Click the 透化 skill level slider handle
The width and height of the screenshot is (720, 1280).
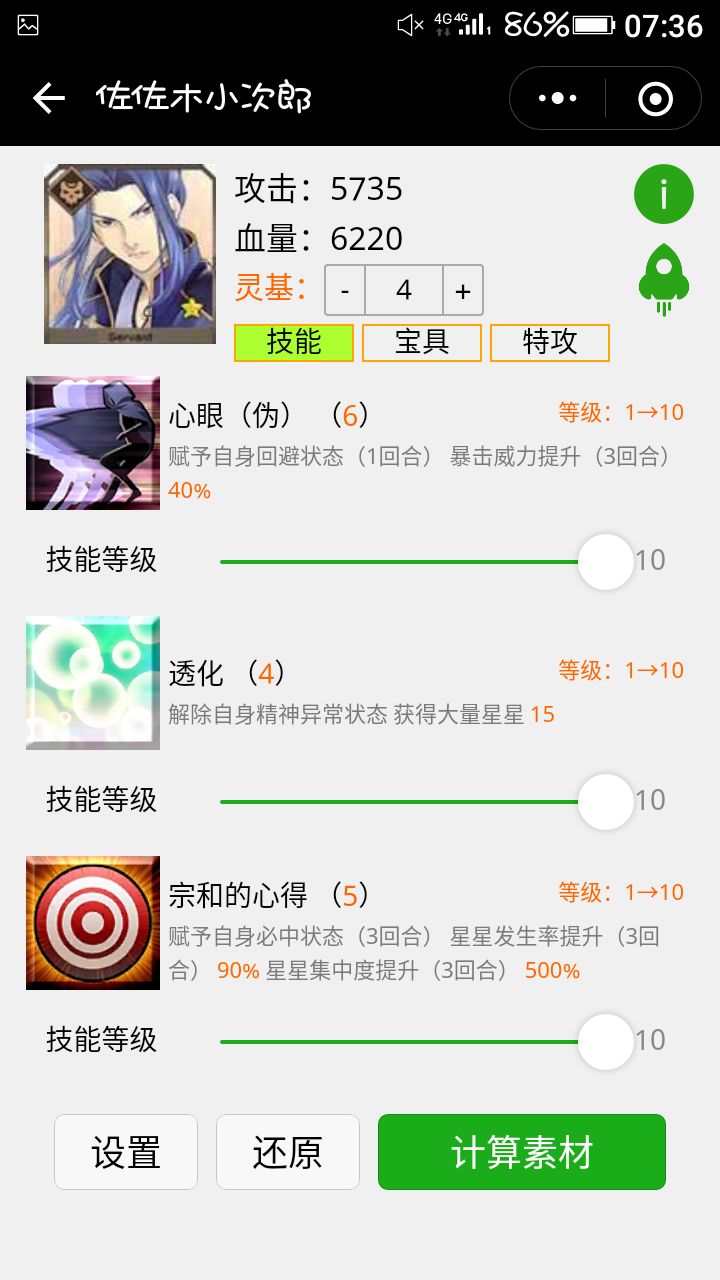pos(605,801)
